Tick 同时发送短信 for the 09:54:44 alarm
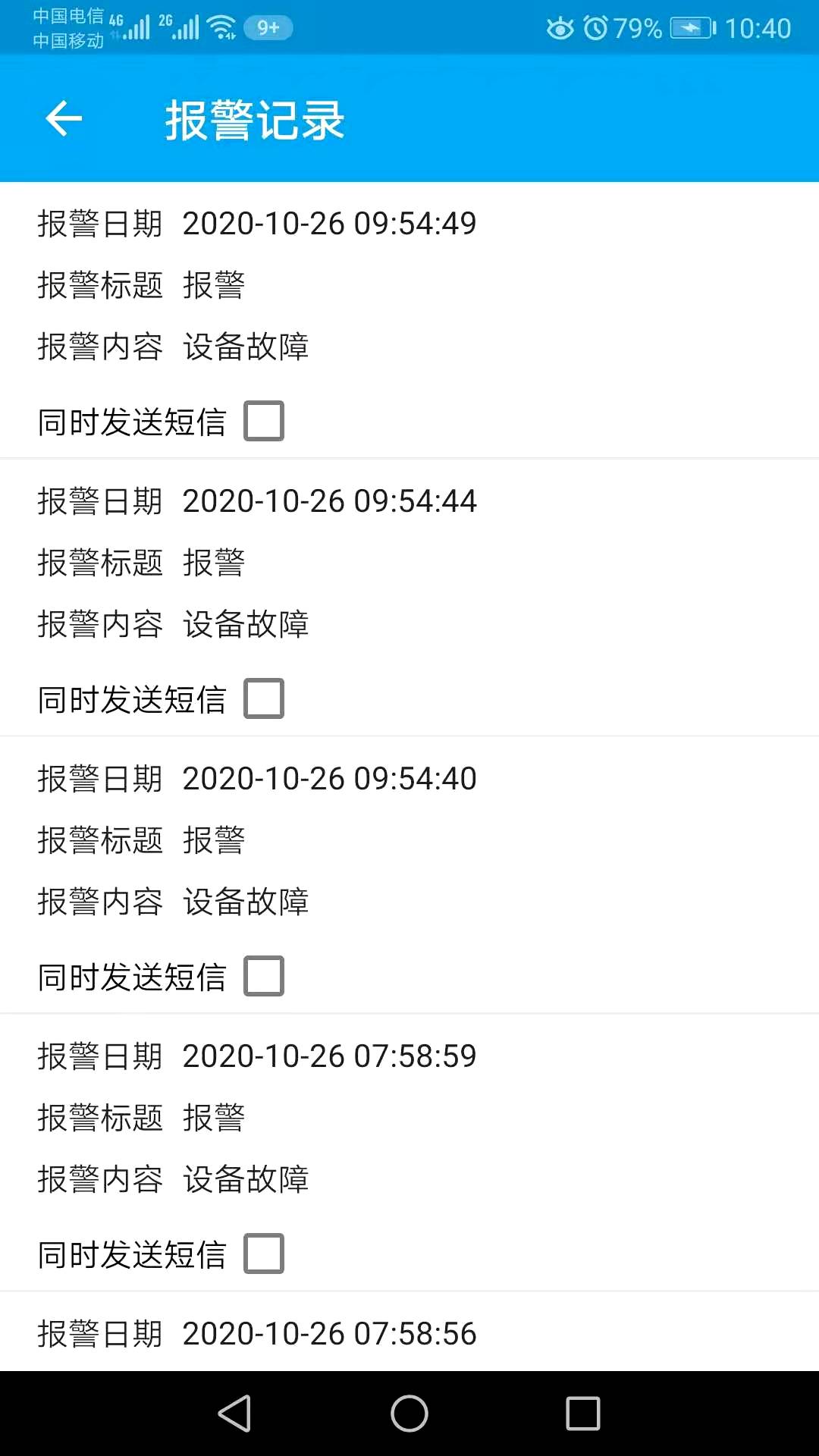 point(264,698)
